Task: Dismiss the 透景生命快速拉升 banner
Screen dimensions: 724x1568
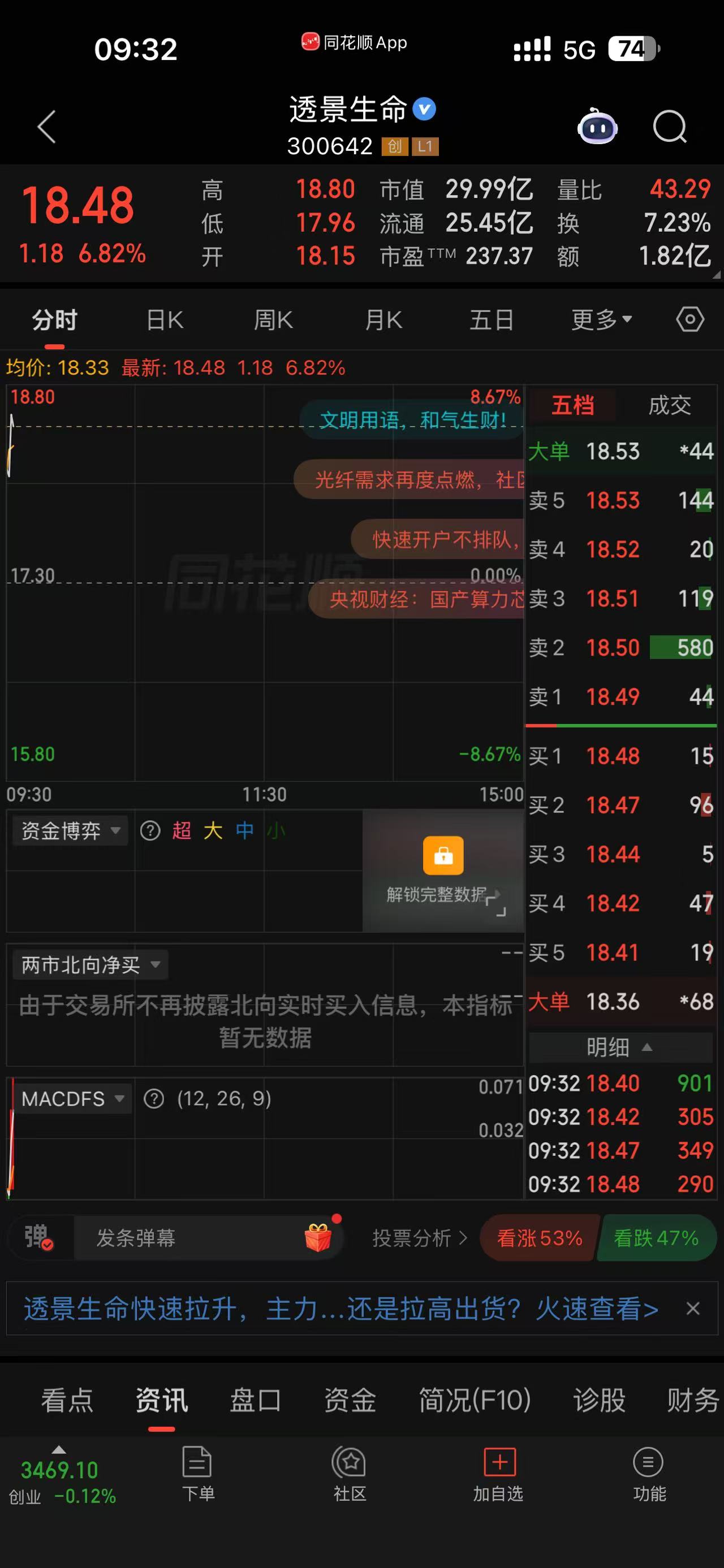Action: pyautogui.click(x=693, y=1309)
